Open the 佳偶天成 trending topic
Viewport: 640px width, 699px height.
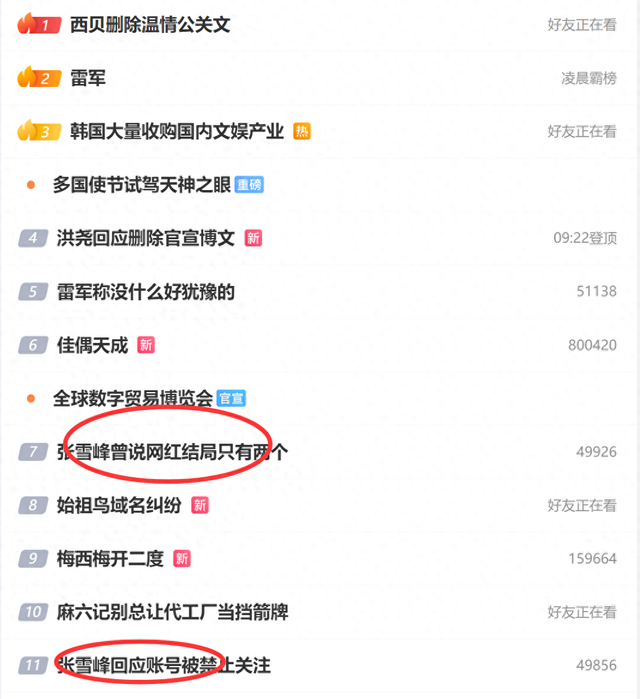click(x=92, y=345)
